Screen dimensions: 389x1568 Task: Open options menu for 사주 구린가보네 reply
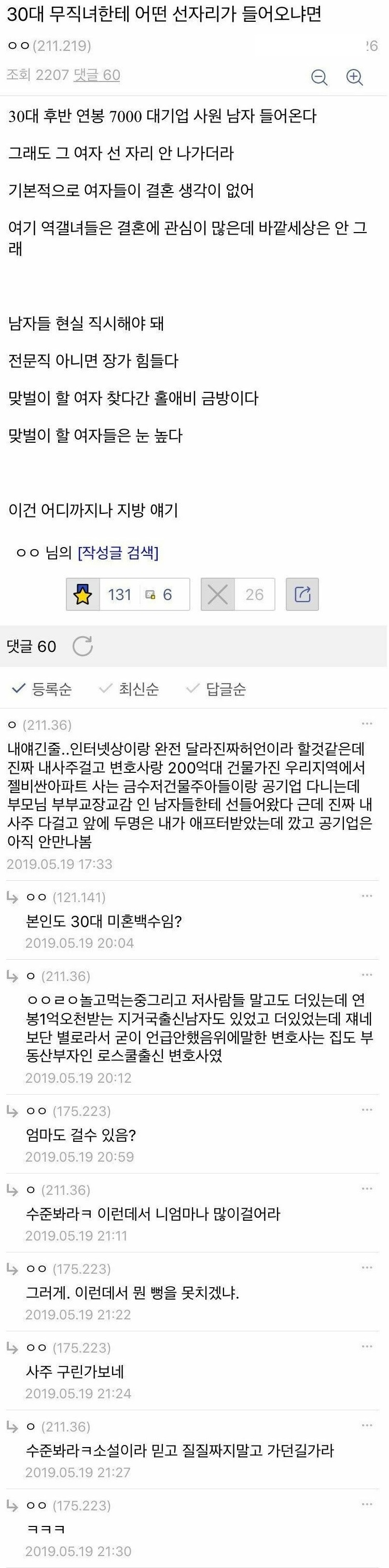pyautogui.click(x=367, y=1346)
